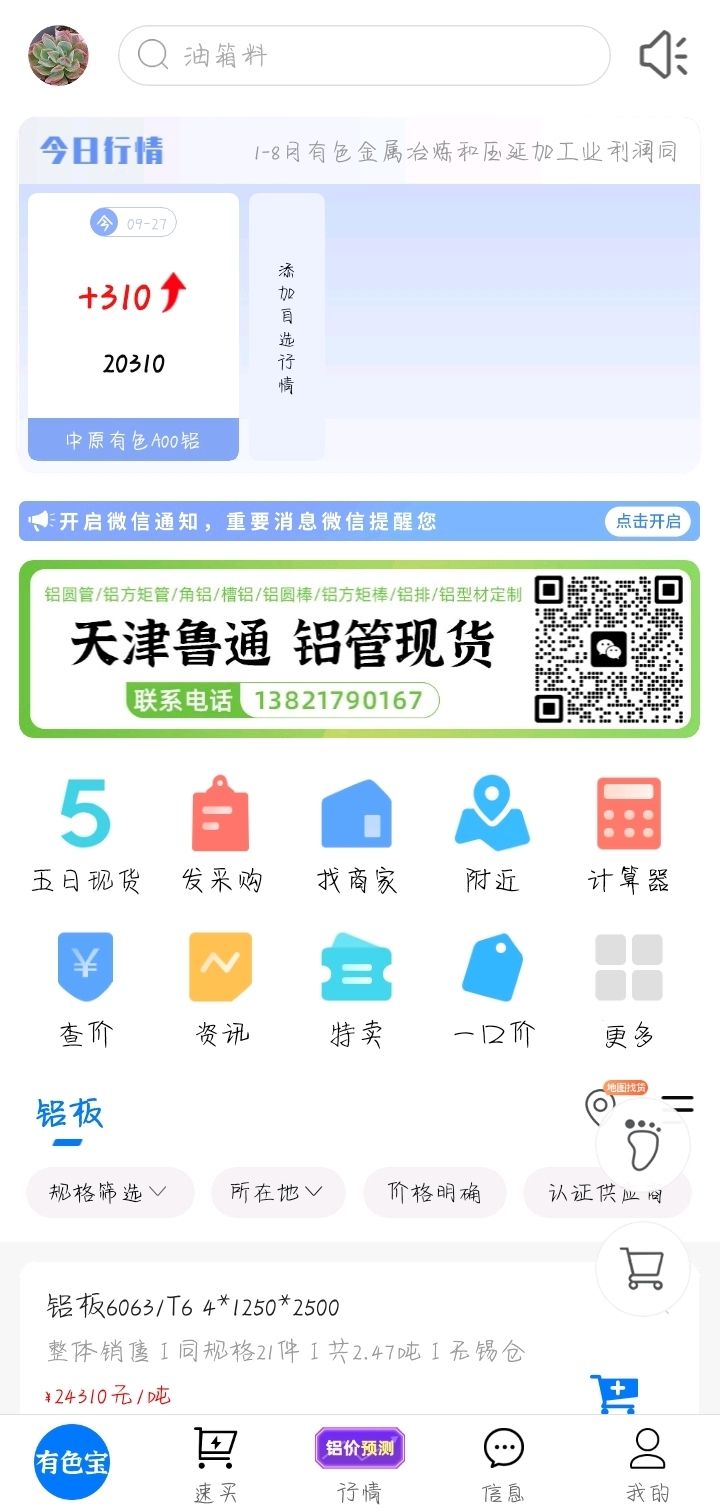The height and width of the screenshot is (1510, 720).
Task: Tap the speaker sound icon
Action: [663, 55]
